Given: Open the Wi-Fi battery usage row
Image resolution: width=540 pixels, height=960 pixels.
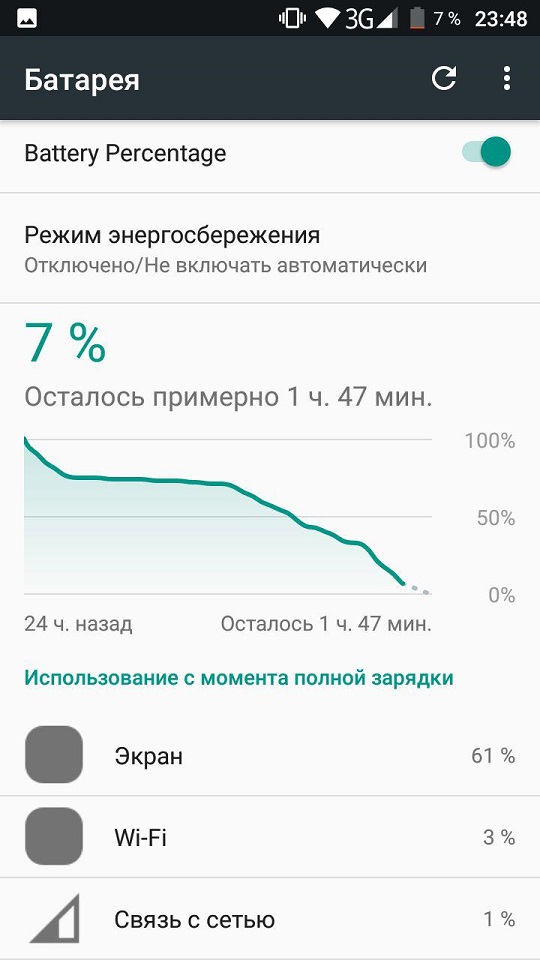Looking at the screenshot, I should 270,837.
